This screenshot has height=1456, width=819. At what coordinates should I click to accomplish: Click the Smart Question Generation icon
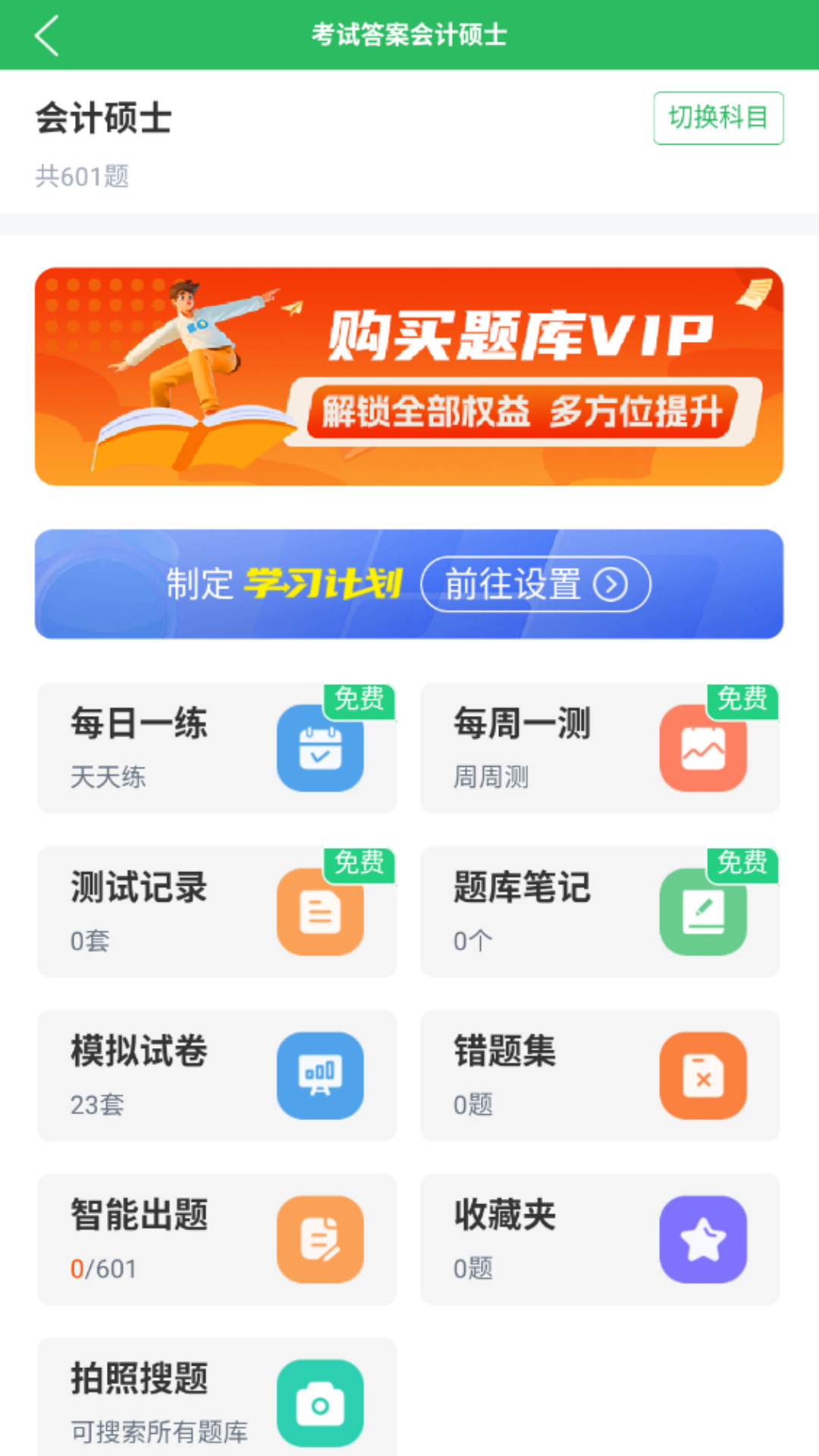(x=321, y=1239)
